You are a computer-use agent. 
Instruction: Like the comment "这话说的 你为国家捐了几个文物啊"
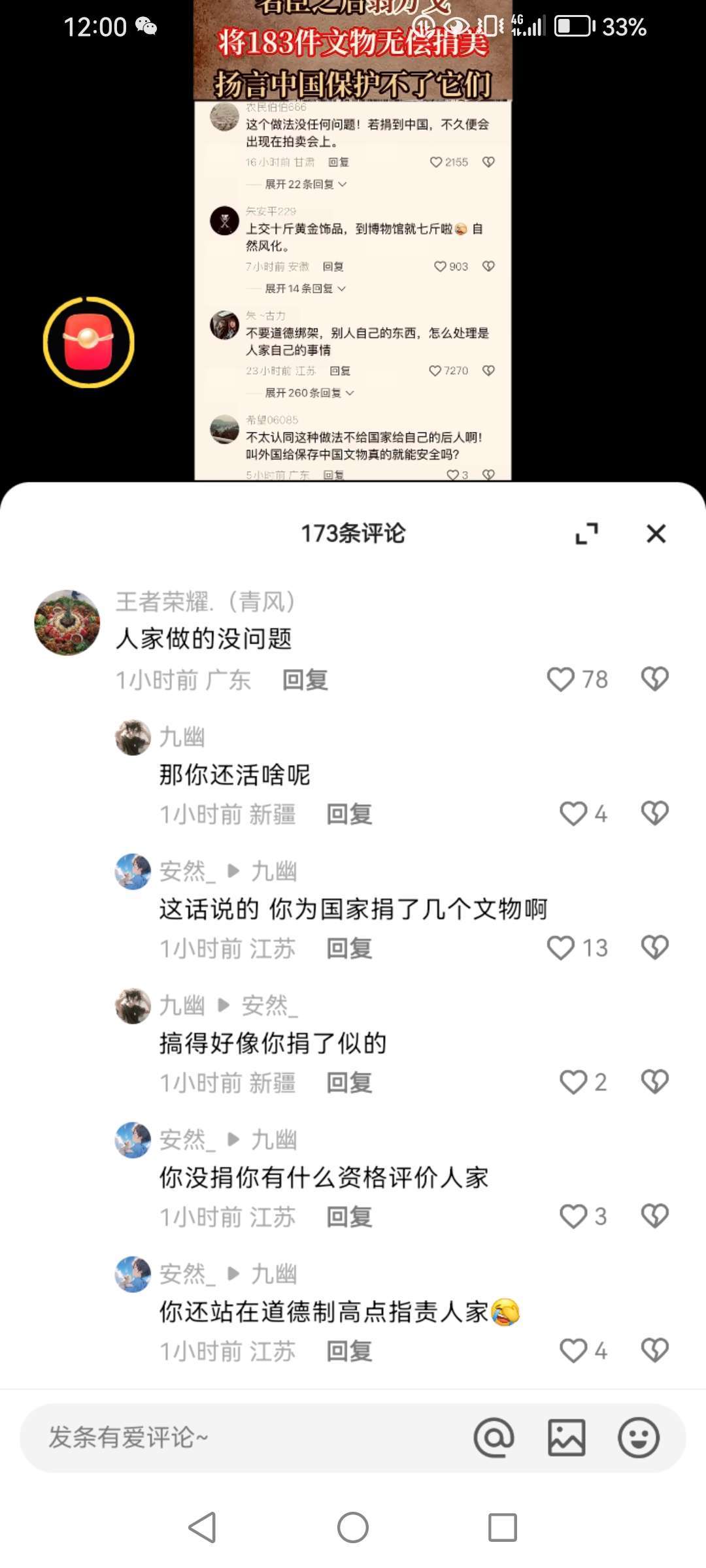[x=561, y=948]
